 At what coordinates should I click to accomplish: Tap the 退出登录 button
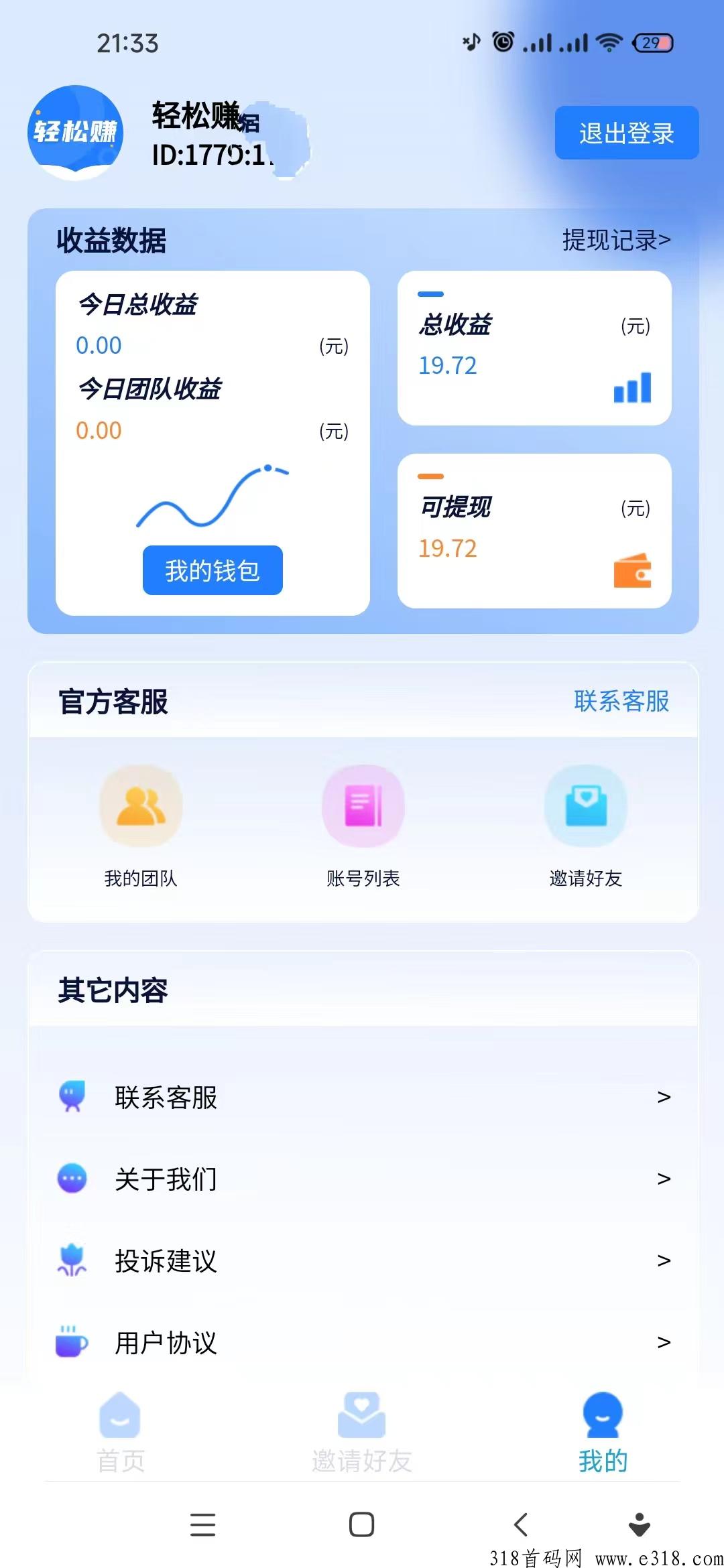(x=626, y=133)
